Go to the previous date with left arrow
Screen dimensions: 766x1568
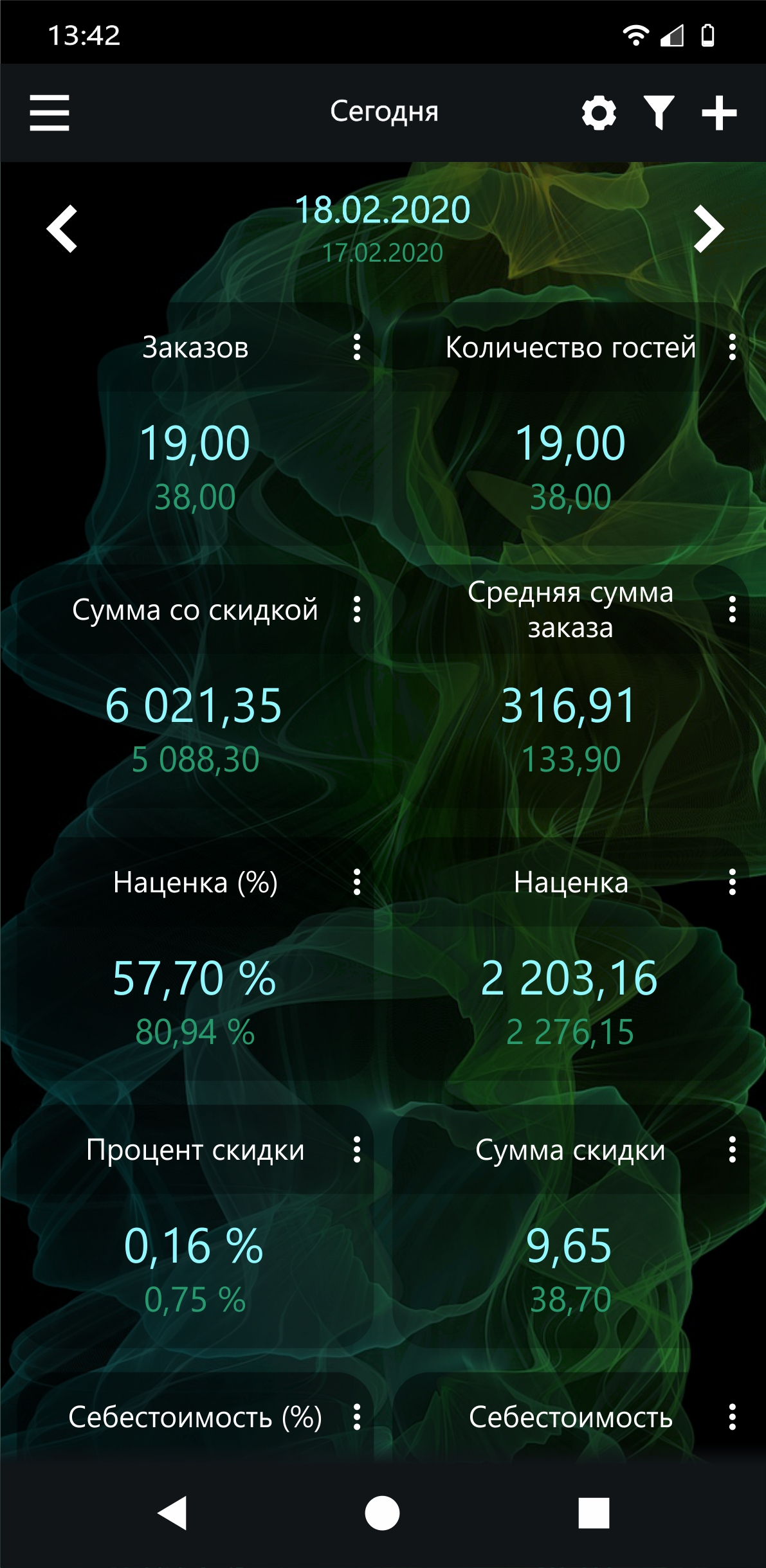pyautogui.click(x=62, y=229)
